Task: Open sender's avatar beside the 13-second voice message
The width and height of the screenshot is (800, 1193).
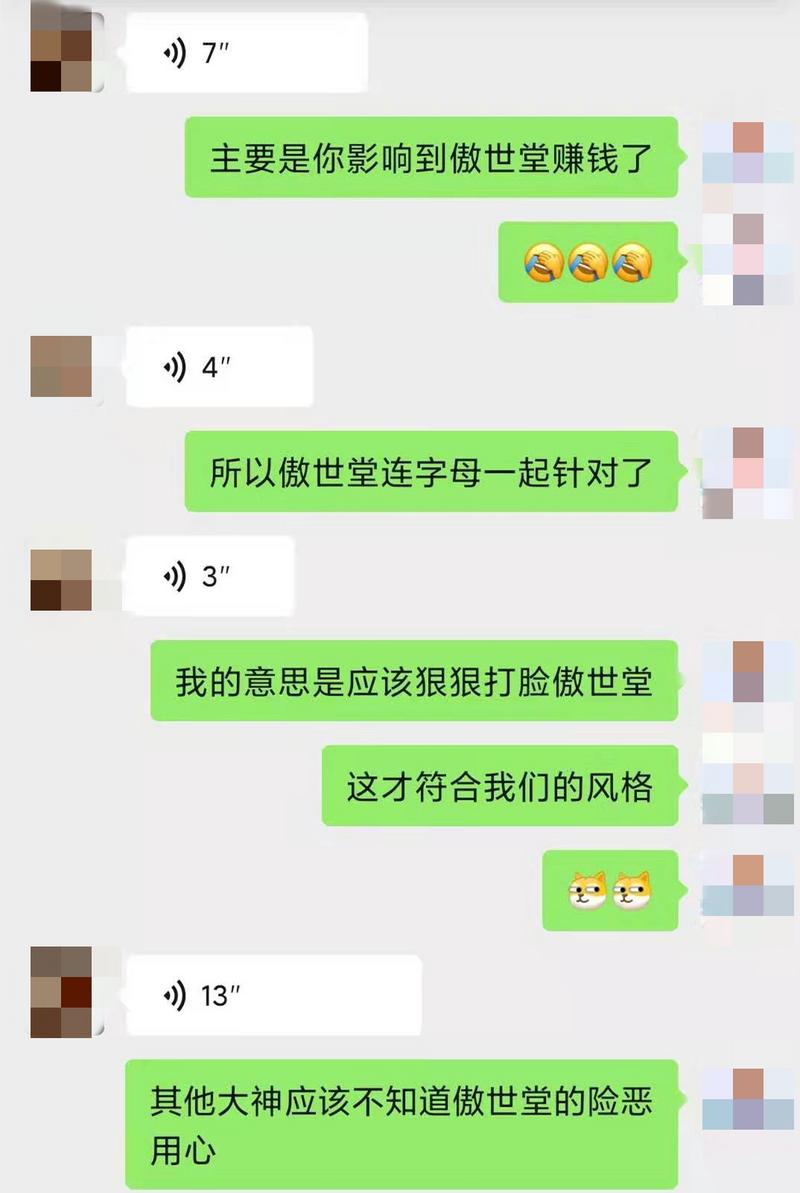Action: (x=62, y=993)
